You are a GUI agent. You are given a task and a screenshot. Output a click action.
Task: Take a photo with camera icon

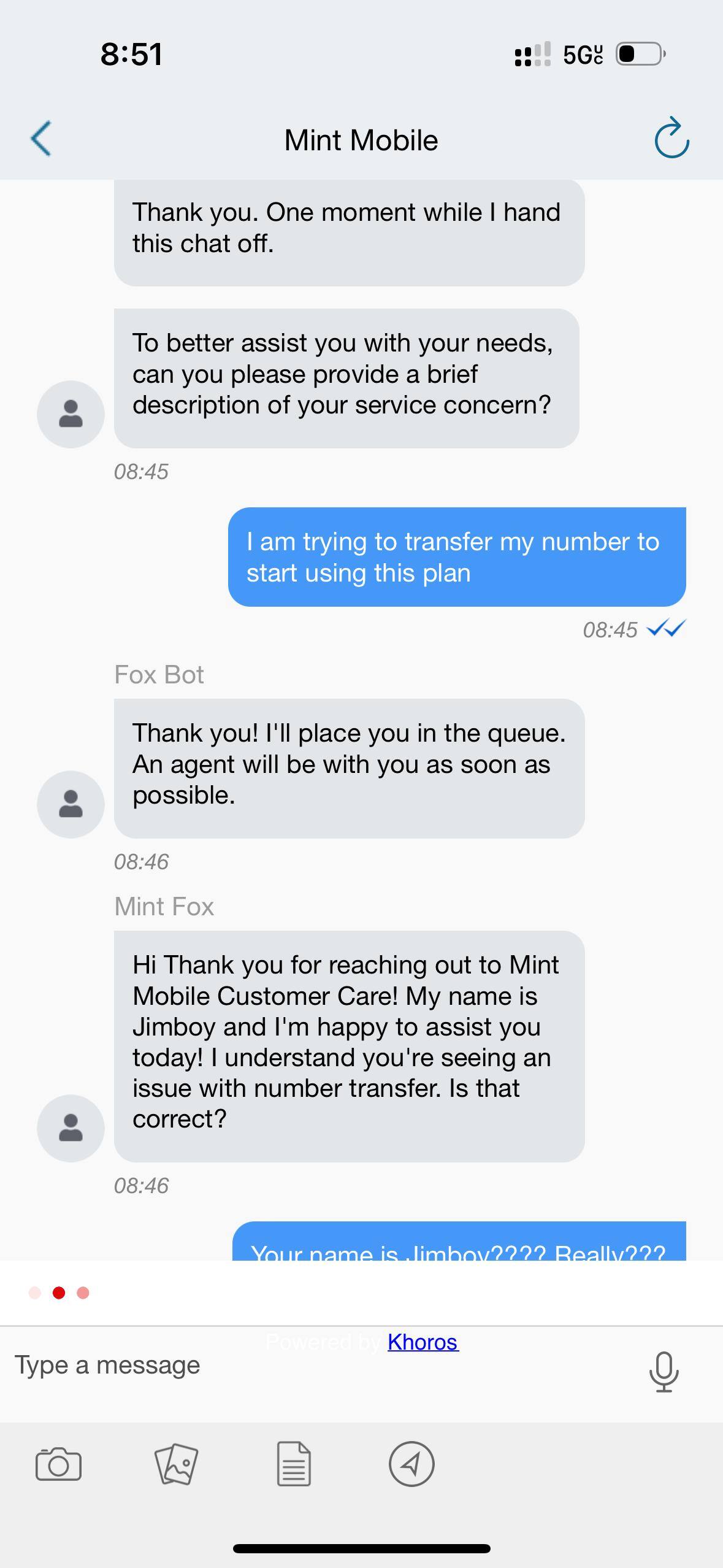coord(58,1464)
